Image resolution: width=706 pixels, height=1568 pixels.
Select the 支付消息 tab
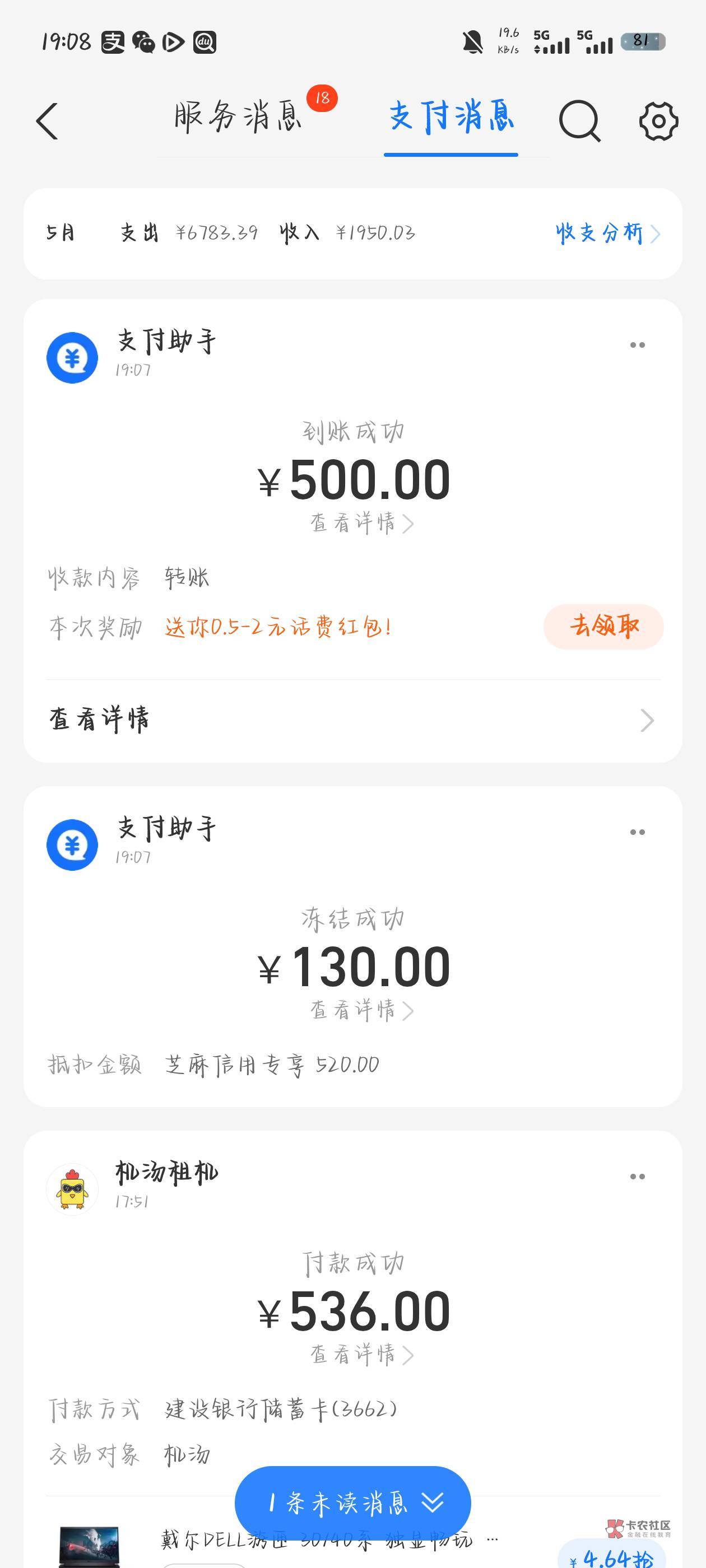click(450, 117)
